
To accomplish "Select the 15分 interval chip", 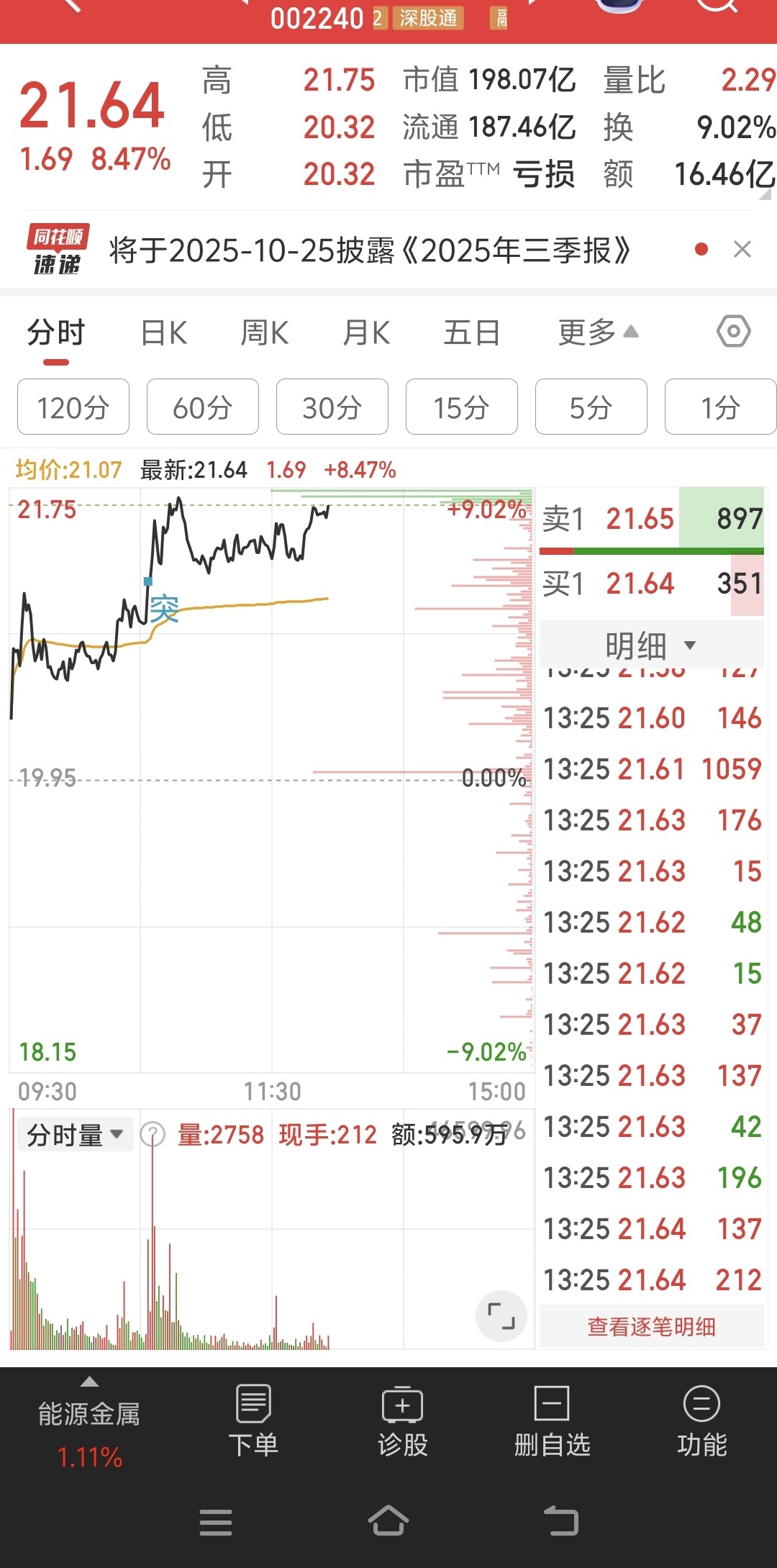I will pos(461,407).
